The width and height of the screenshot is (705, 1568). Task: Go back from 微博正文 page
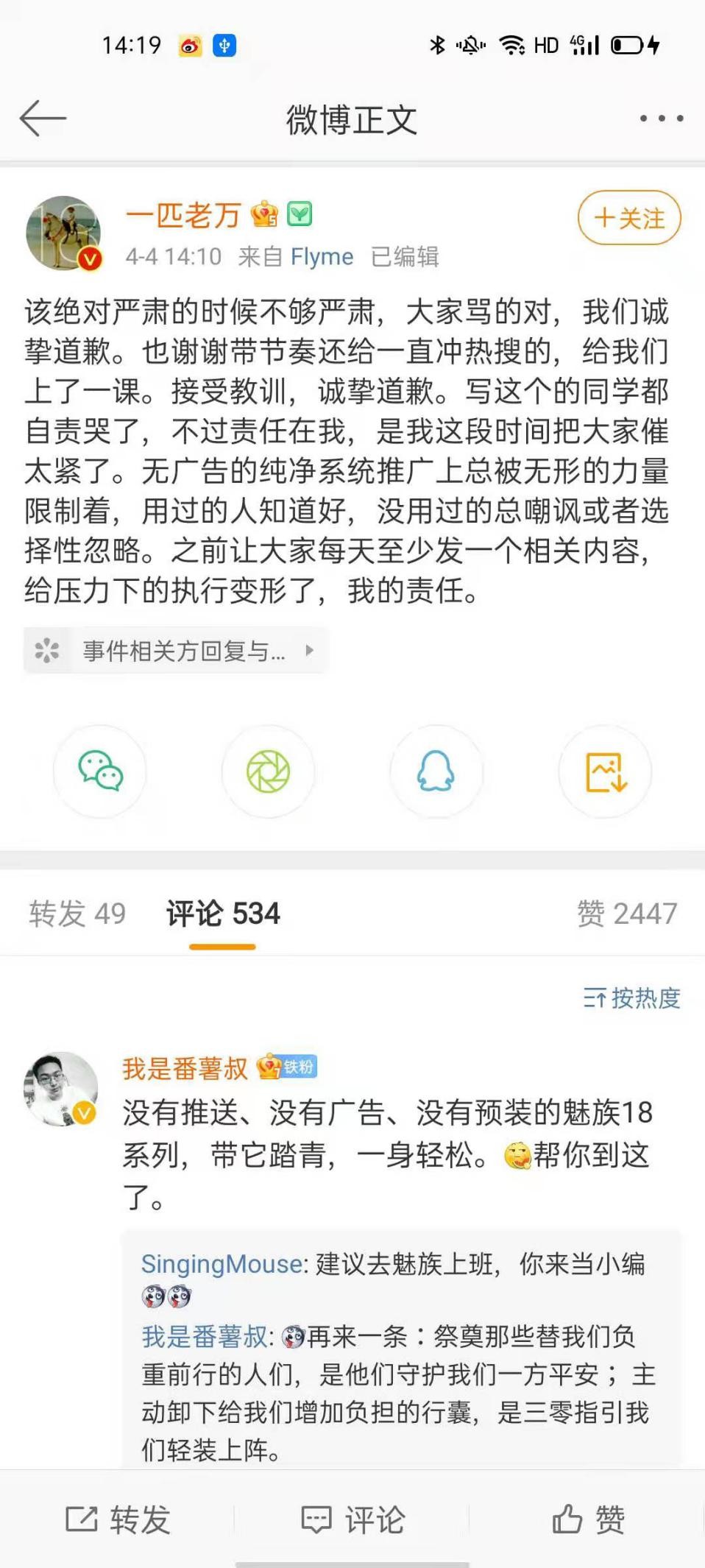point(43,119)
